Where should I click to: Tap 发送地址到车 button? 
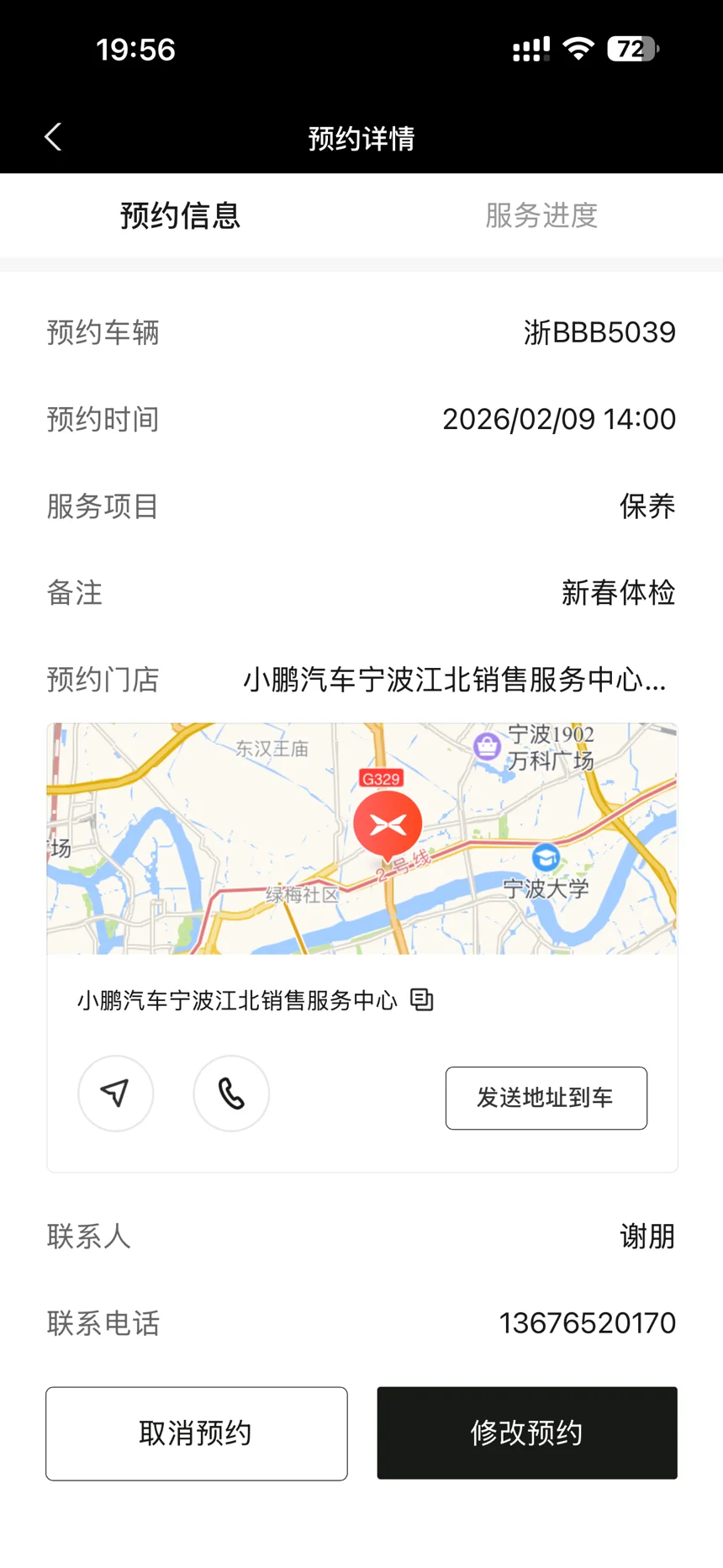[x=546, y=1098]
